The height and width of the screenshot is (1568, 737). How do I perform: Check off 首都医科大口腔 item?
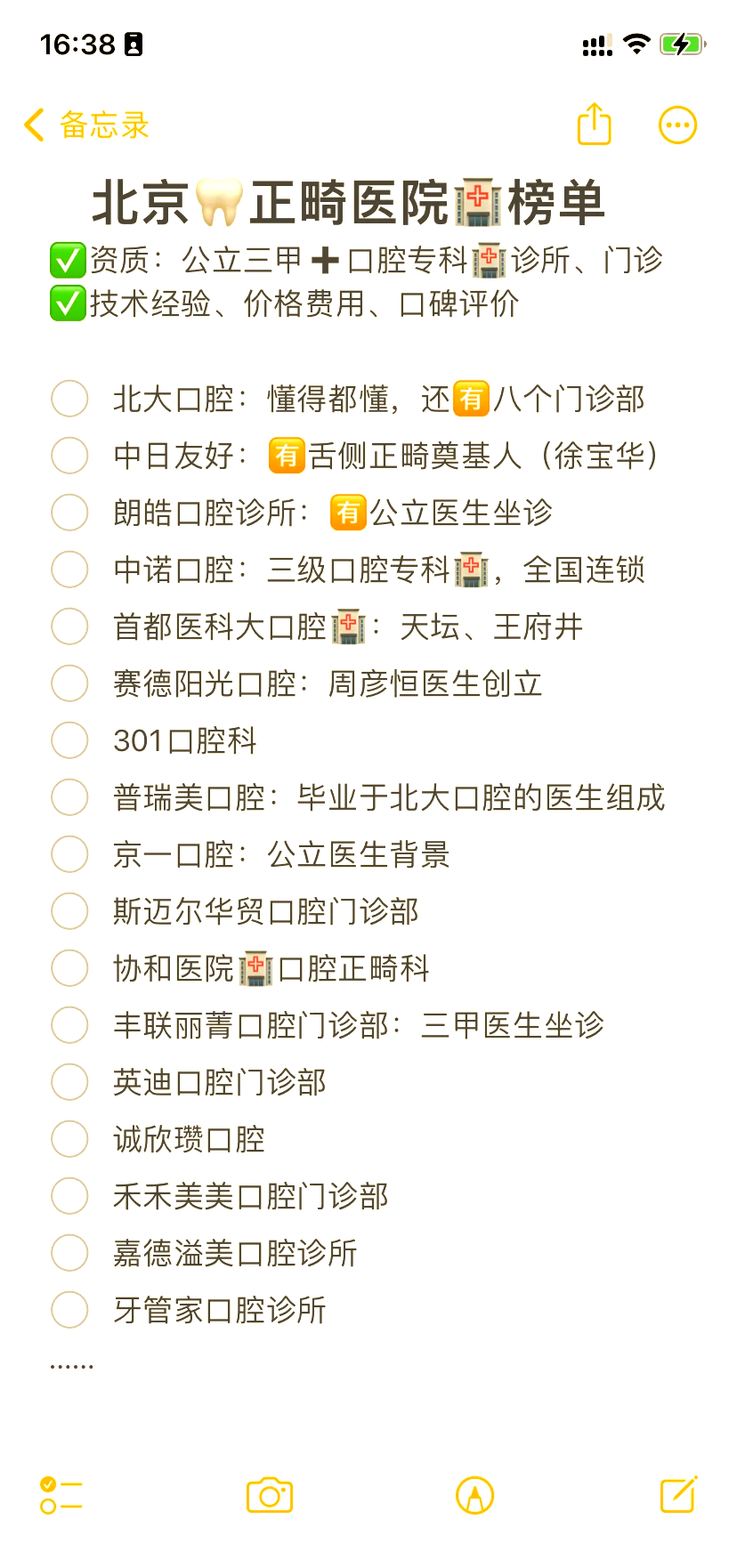(x=69, y=626)
